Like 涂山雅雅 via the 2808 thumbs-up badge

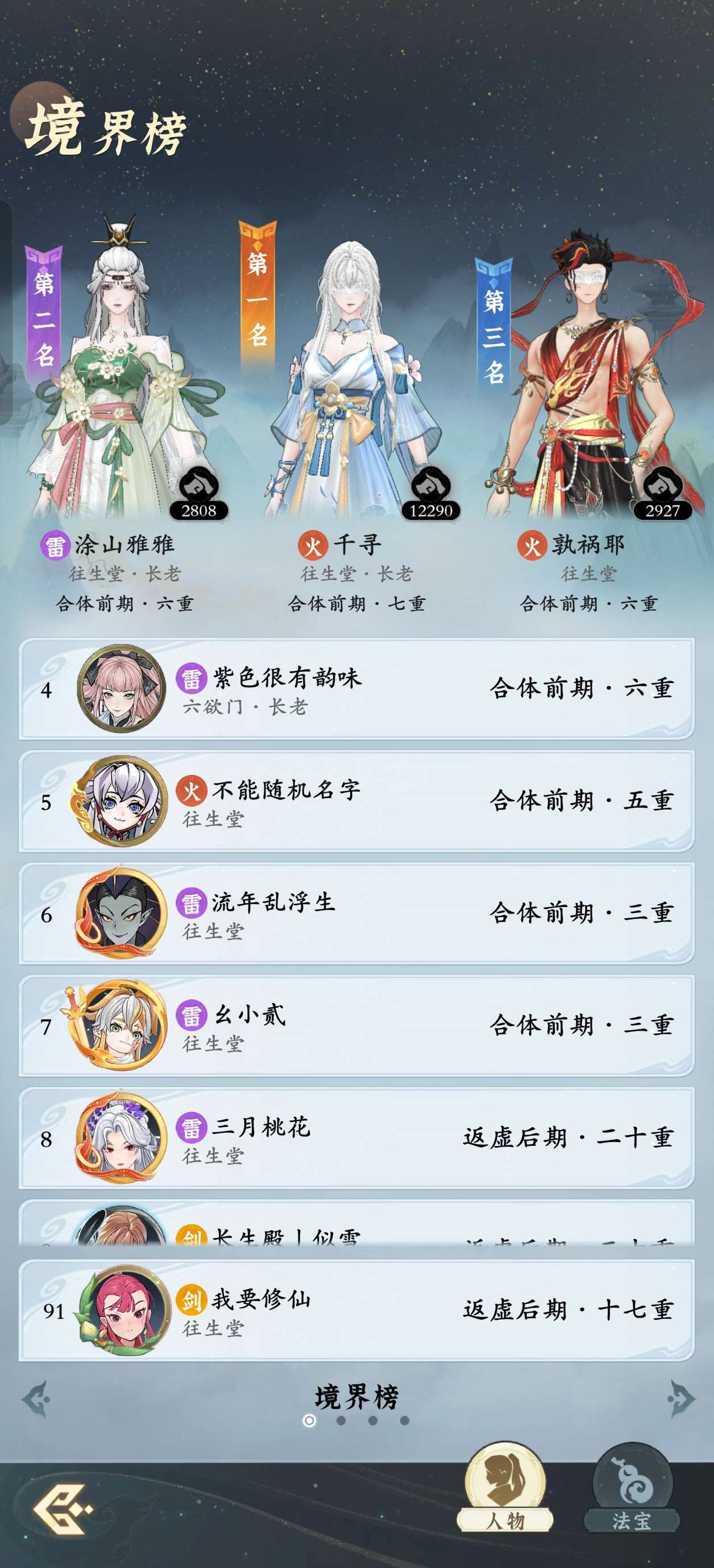pyautogui.click(x=199, y=494)
